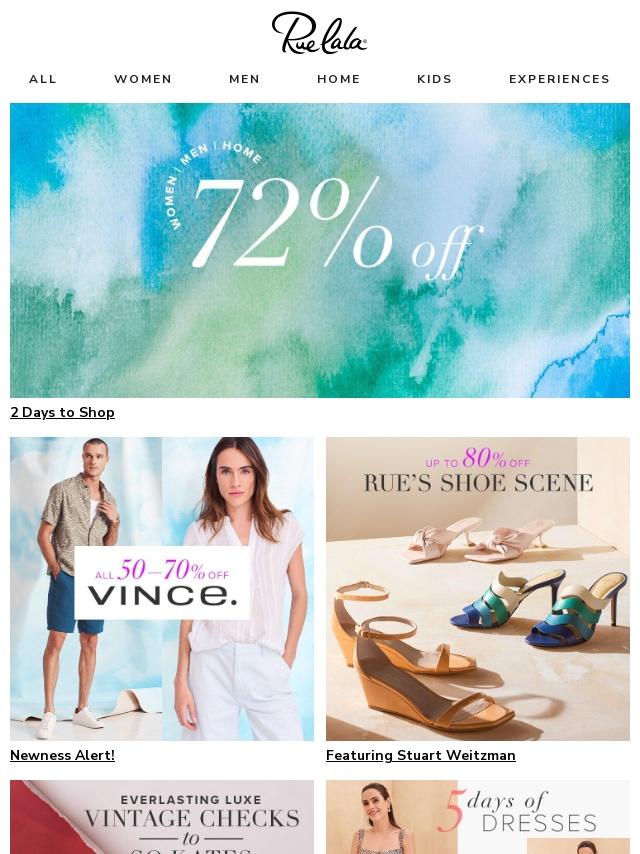
Task: Open the 72% off sale banner
Action: point(320,250)
